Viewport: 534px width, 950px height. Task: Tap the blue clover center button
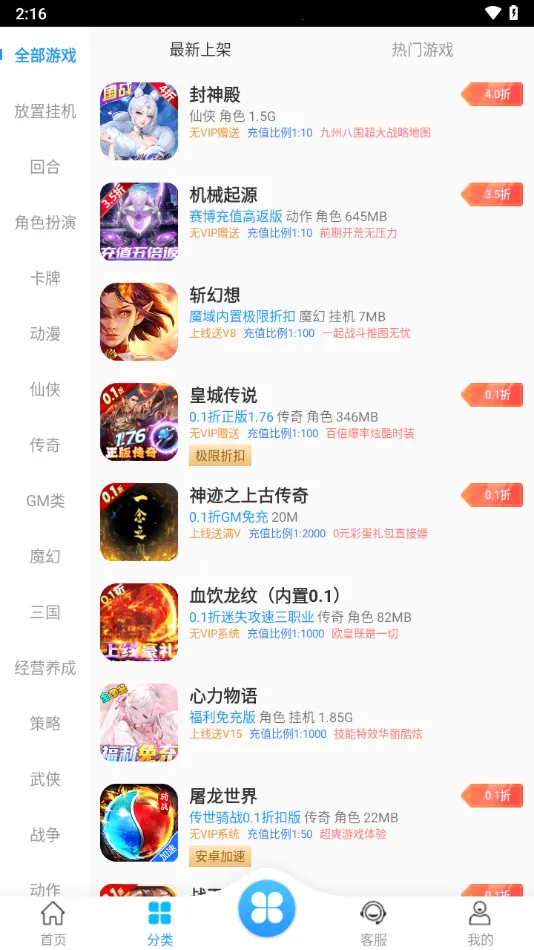click(267, 908)
